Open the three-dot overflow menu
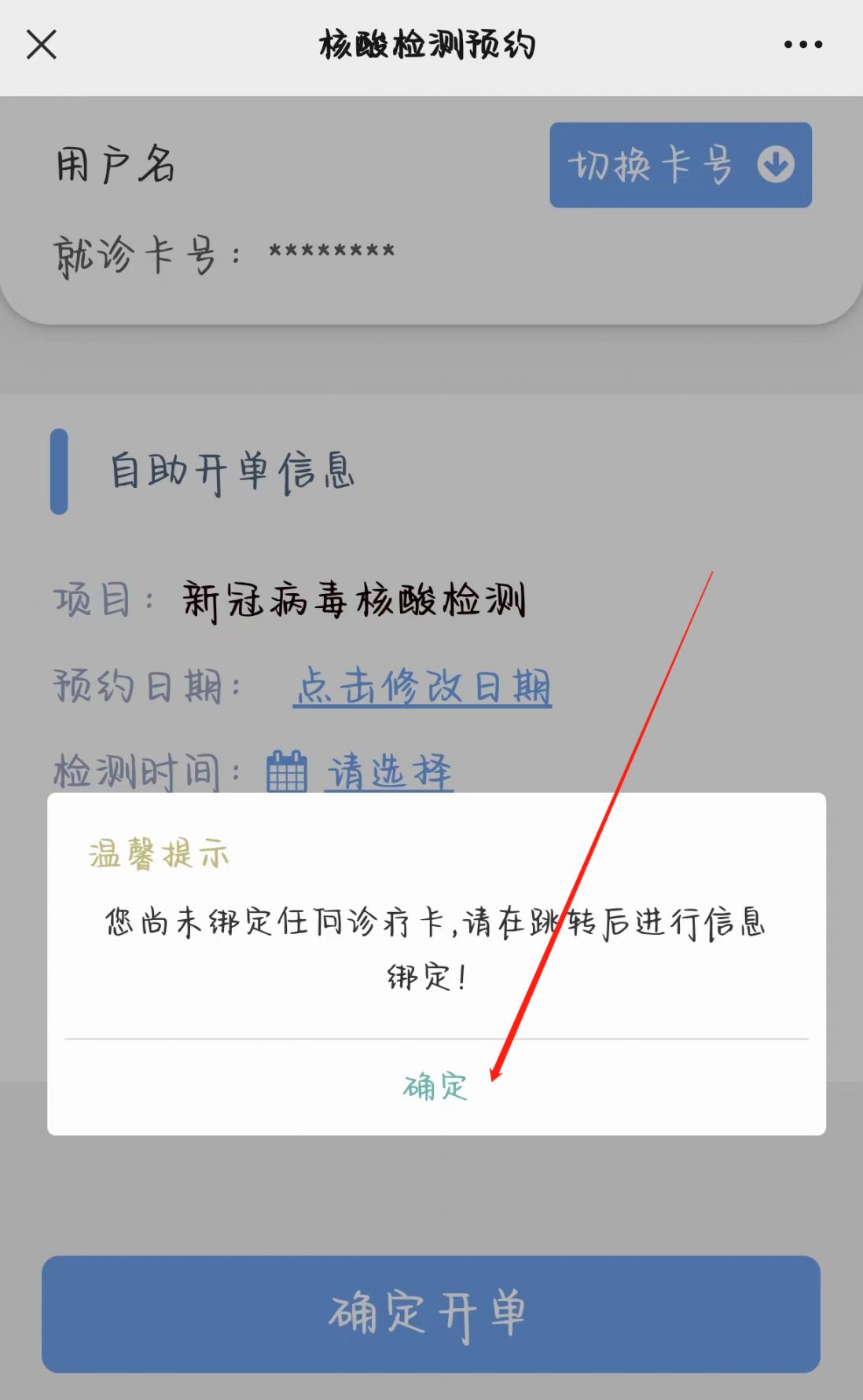 [x=802, y=45]
